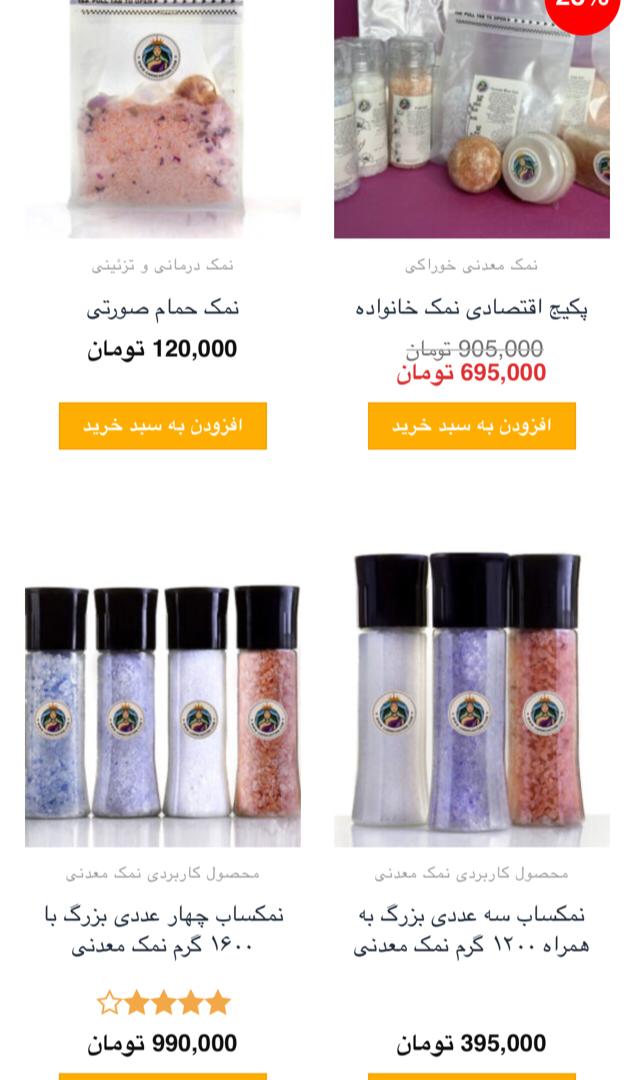Browse the نمک درمانی و تزئینی category

coord(163,265)
